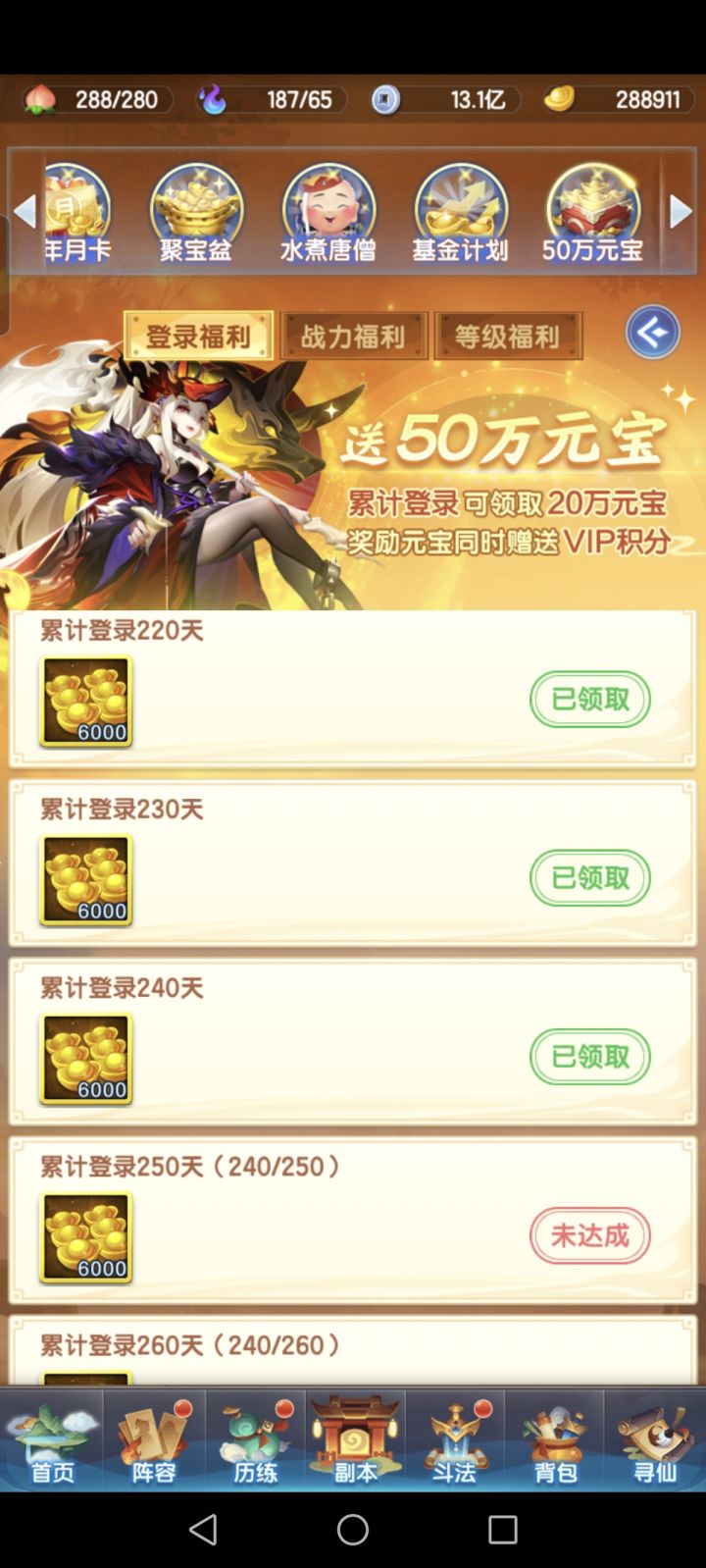Viewport: 706px width, 1568px height.
Task: Open the 聚宝盆 event icon
Action: [x=194, y=211]
